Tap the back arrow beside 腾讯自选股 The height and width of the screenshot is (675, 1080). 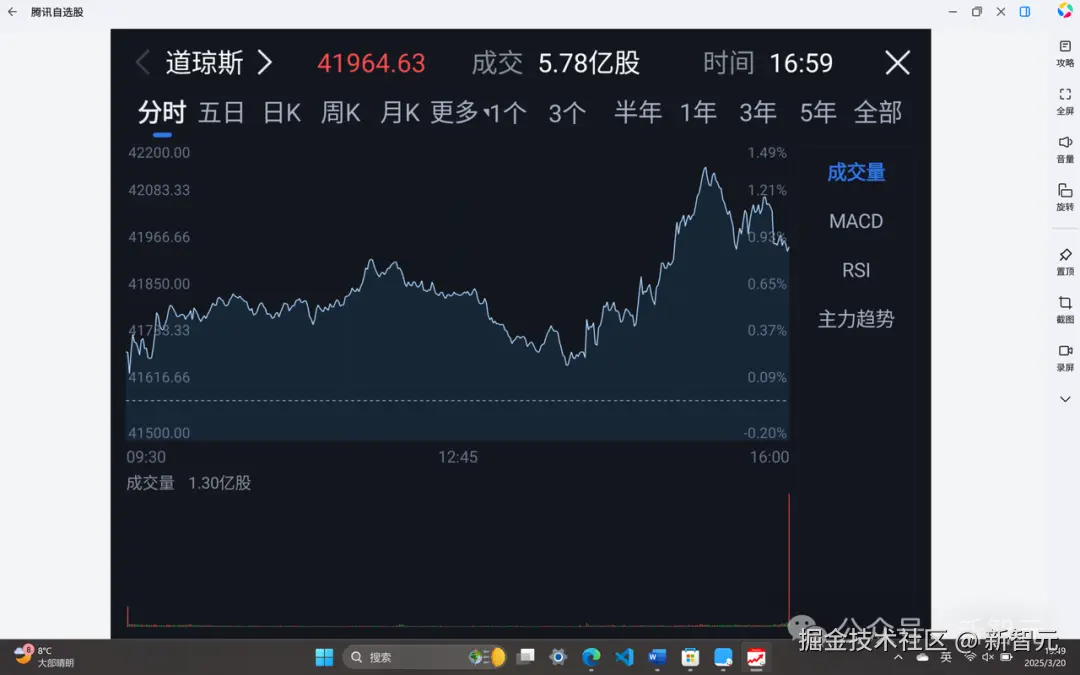tap(12, 12)
